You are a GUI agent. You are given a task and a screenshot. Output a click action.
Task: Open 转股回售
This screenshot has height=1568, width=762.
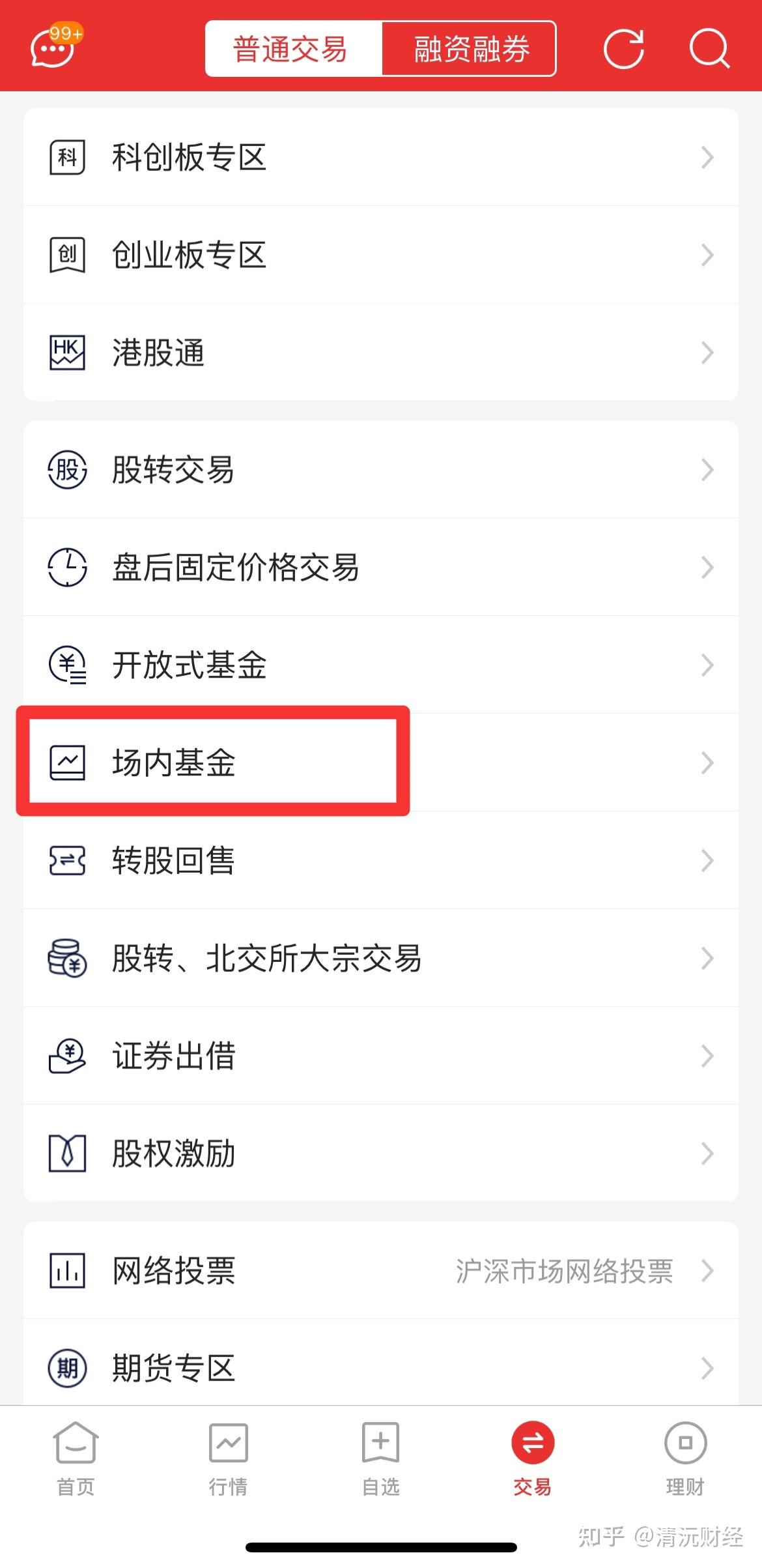coord(380,860)
